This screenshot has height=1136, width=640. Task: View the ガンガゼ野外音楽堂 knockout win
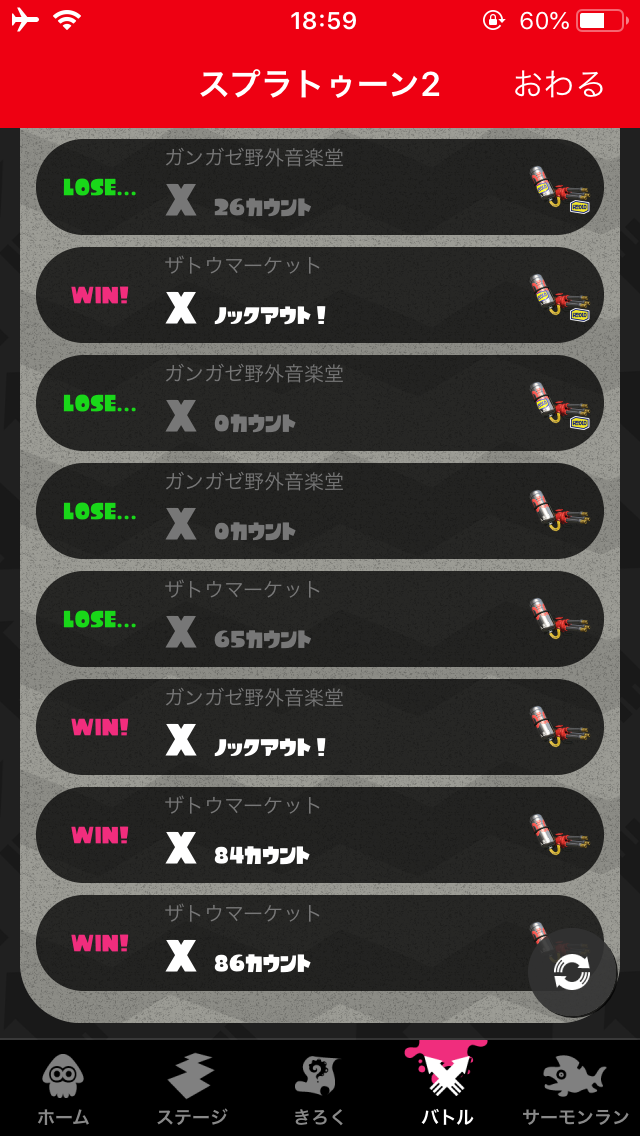tap(320, 727)
